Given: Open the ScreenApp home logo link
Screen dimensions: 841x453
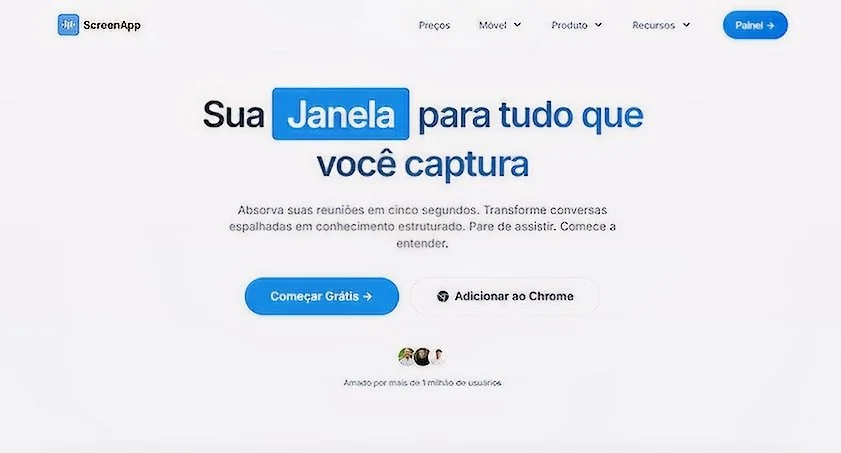Looking at the screenshot, I should tap(99, 25).
